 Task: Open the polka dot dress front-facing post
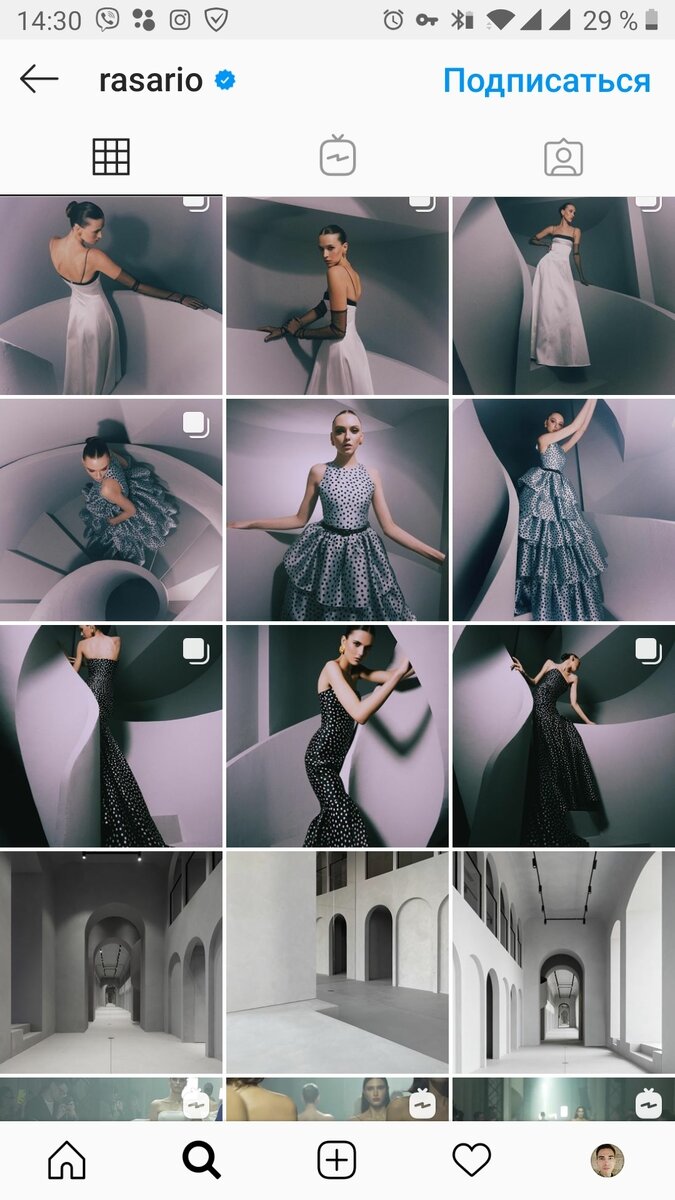[x=337, y=510]
